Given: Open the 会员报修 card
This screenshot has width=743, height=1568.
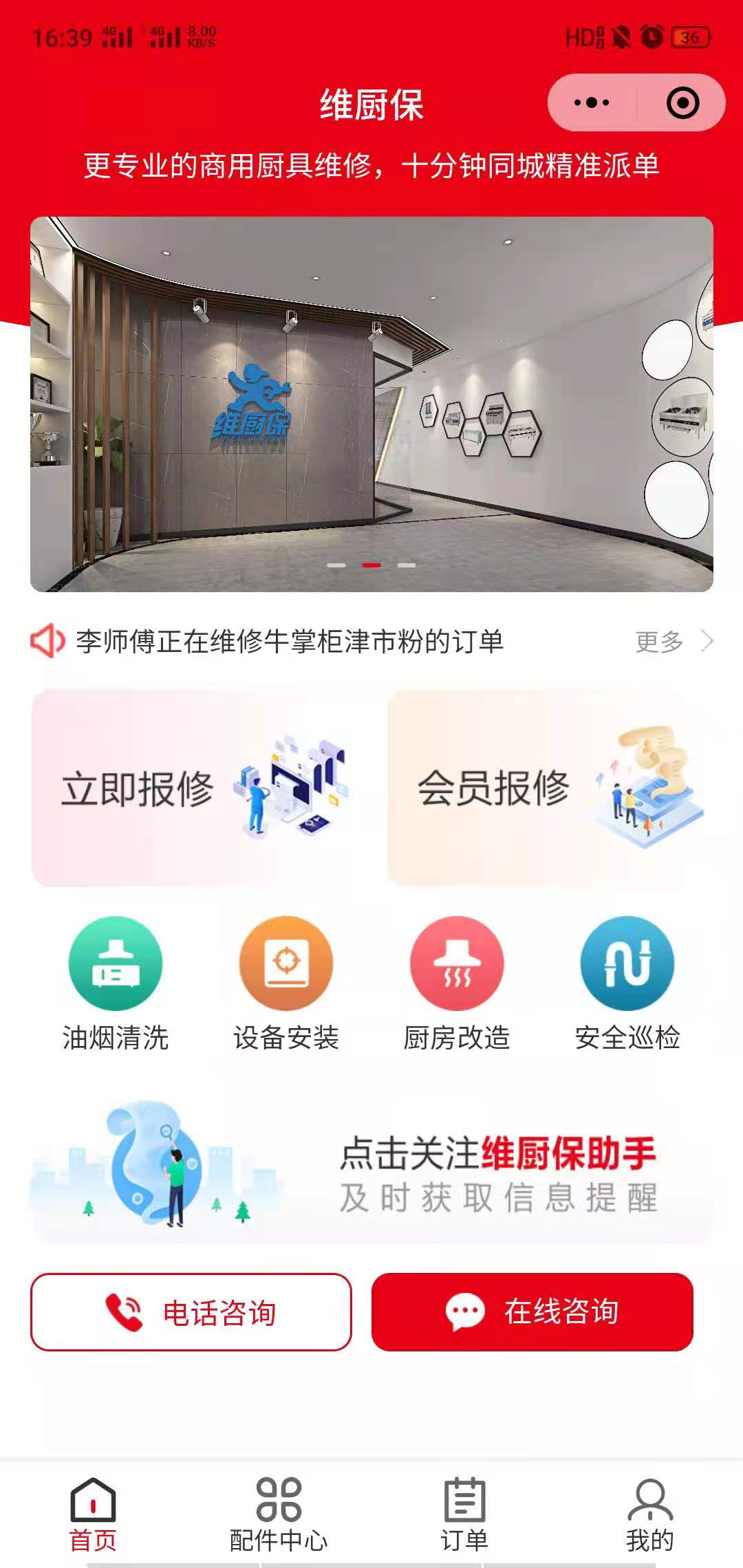Looking at the screenshot, I should 550,788.
